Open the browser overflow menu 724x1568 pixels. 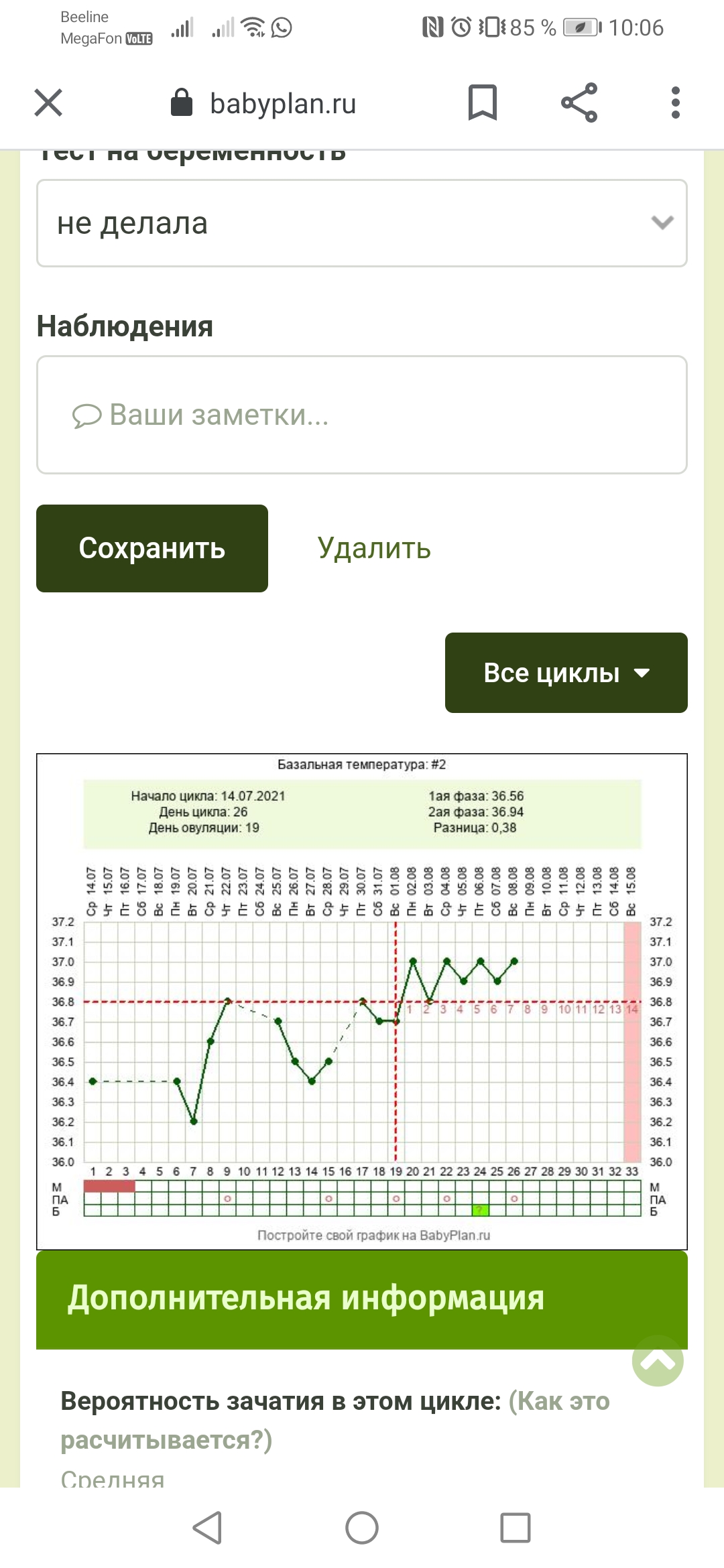click(676, 103)
